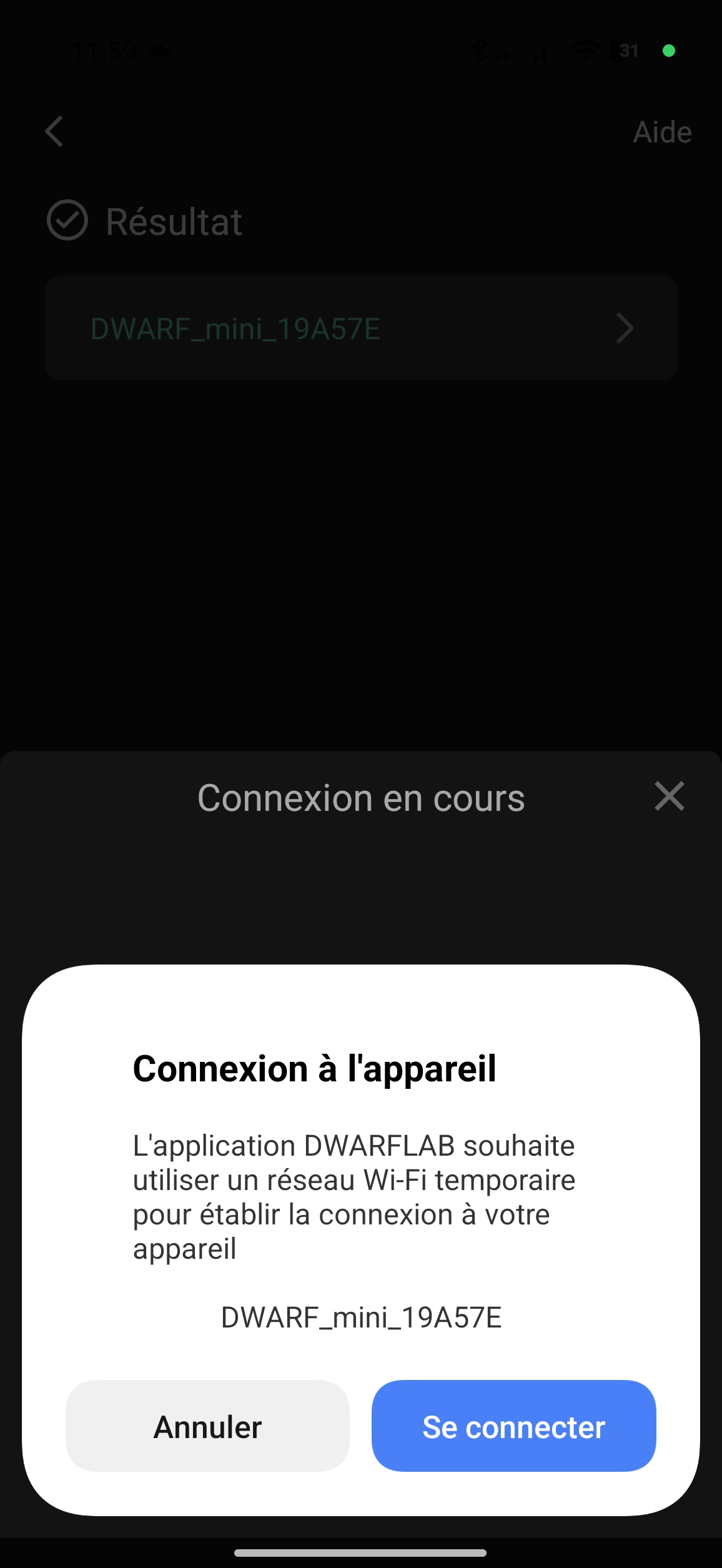The height and width of the screenshot is (1568, 722).
Task: Select the DWARF_mini_19A57E result row
Action: (x=361, y=329)
